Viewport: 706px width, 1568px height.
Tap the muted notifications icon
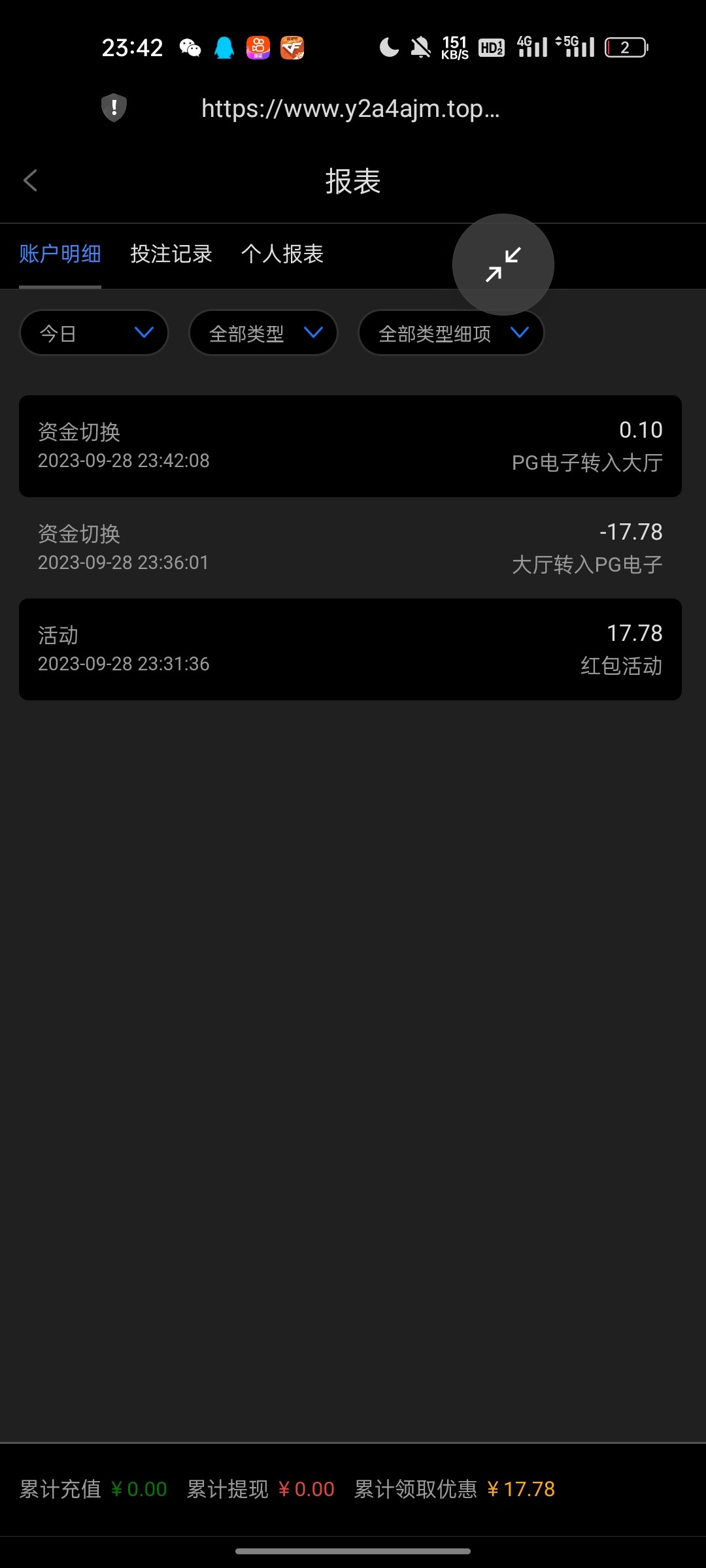pyautogui.click(x=420, y=46)
